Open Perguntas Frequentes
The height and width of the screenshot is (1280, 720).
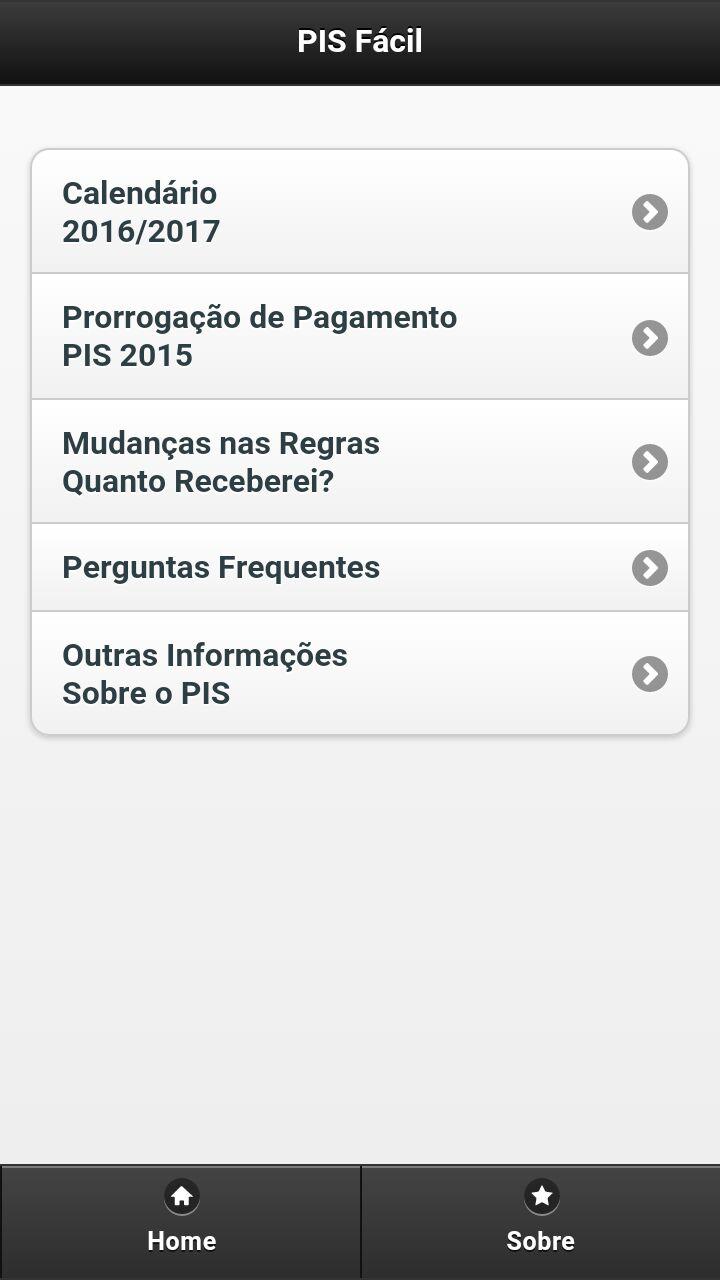(360, 568)
